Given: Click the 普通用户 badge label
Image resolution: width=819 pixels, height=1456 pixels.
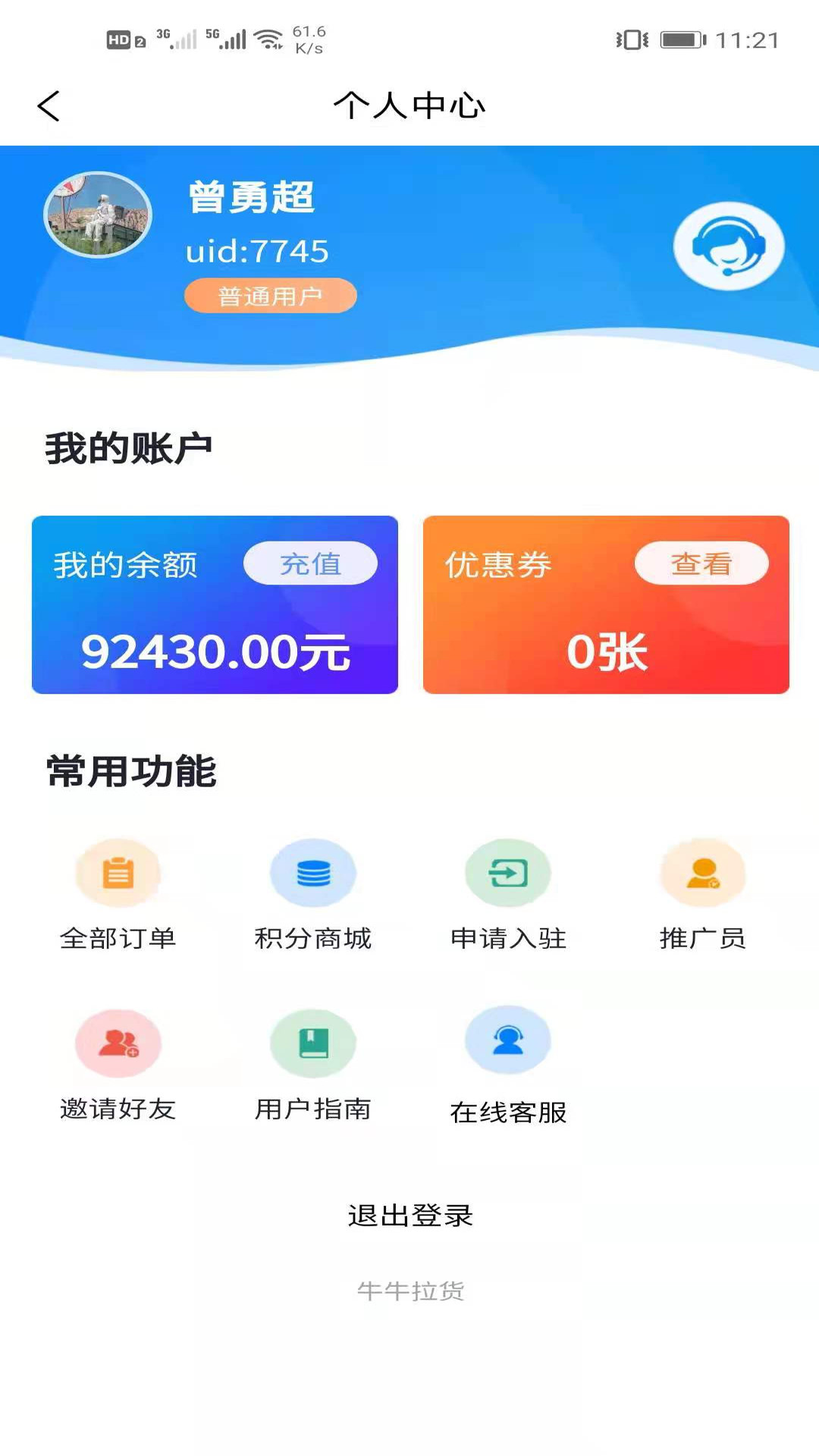Looking at the screenshot, I should pos(270,296).
